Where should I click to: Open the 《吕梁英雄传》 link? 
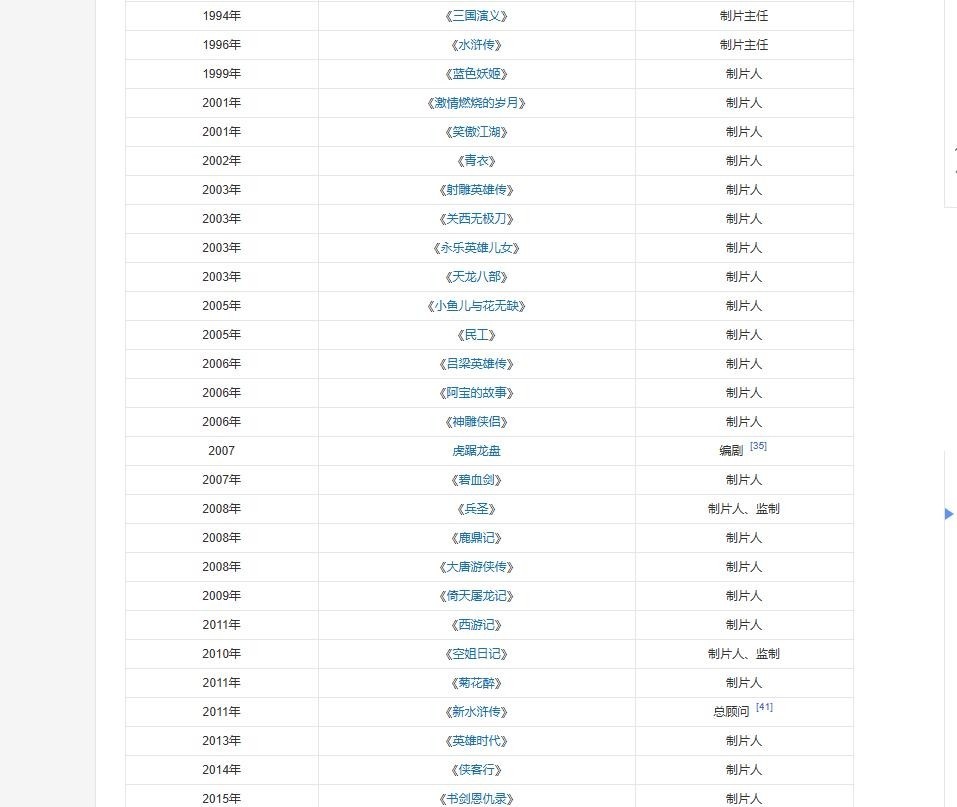[x=476, y=364]
